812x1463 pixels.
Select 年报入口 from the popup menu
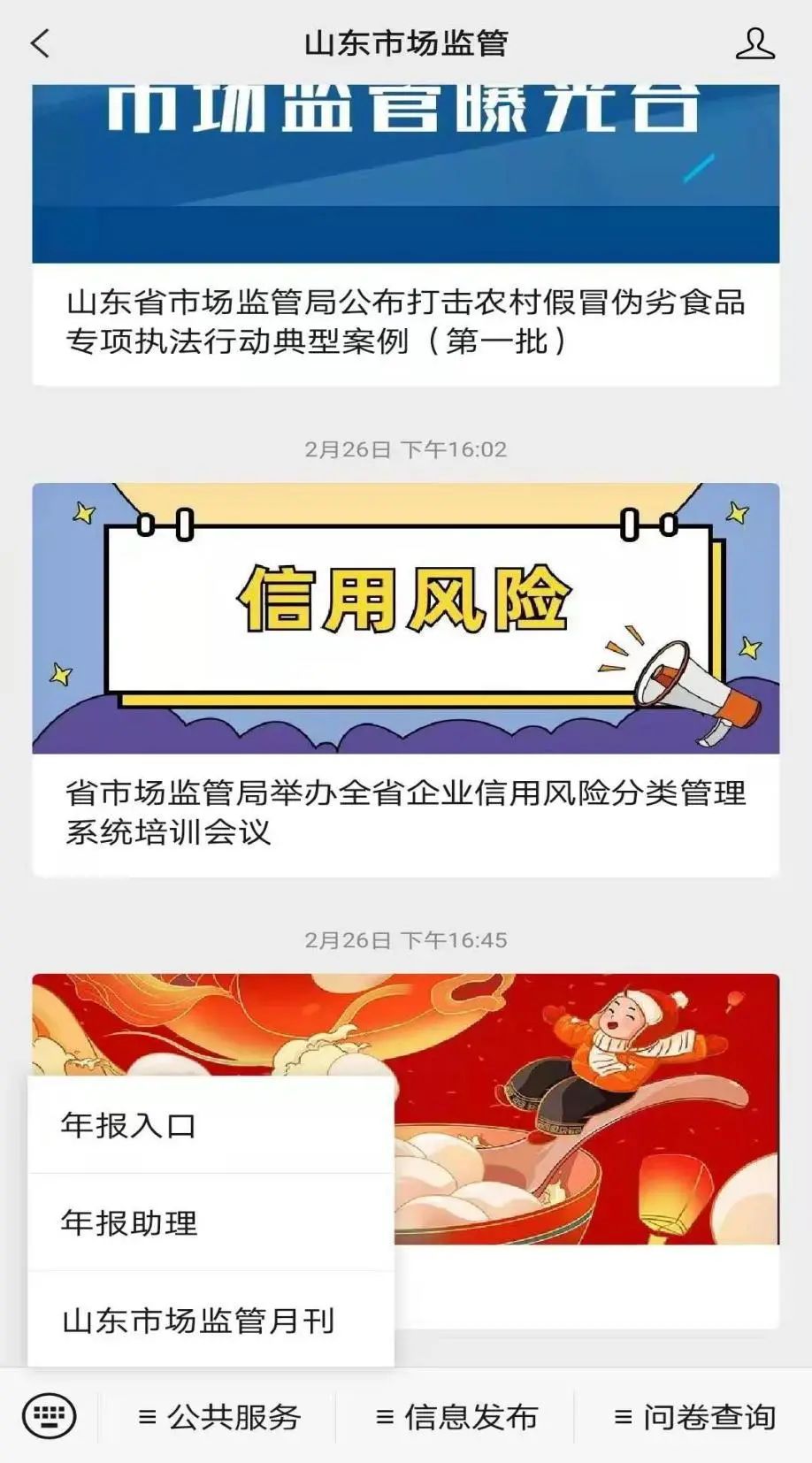tap(211, 1125)
